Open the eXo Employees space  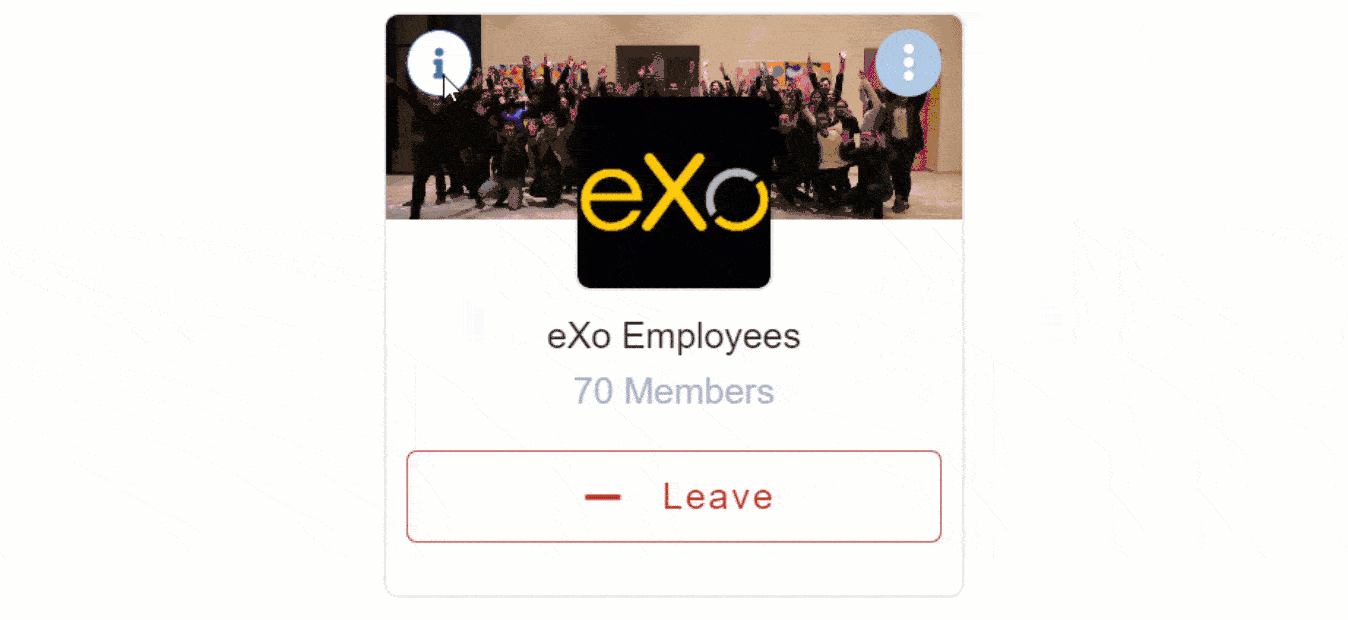coord(673,337)
